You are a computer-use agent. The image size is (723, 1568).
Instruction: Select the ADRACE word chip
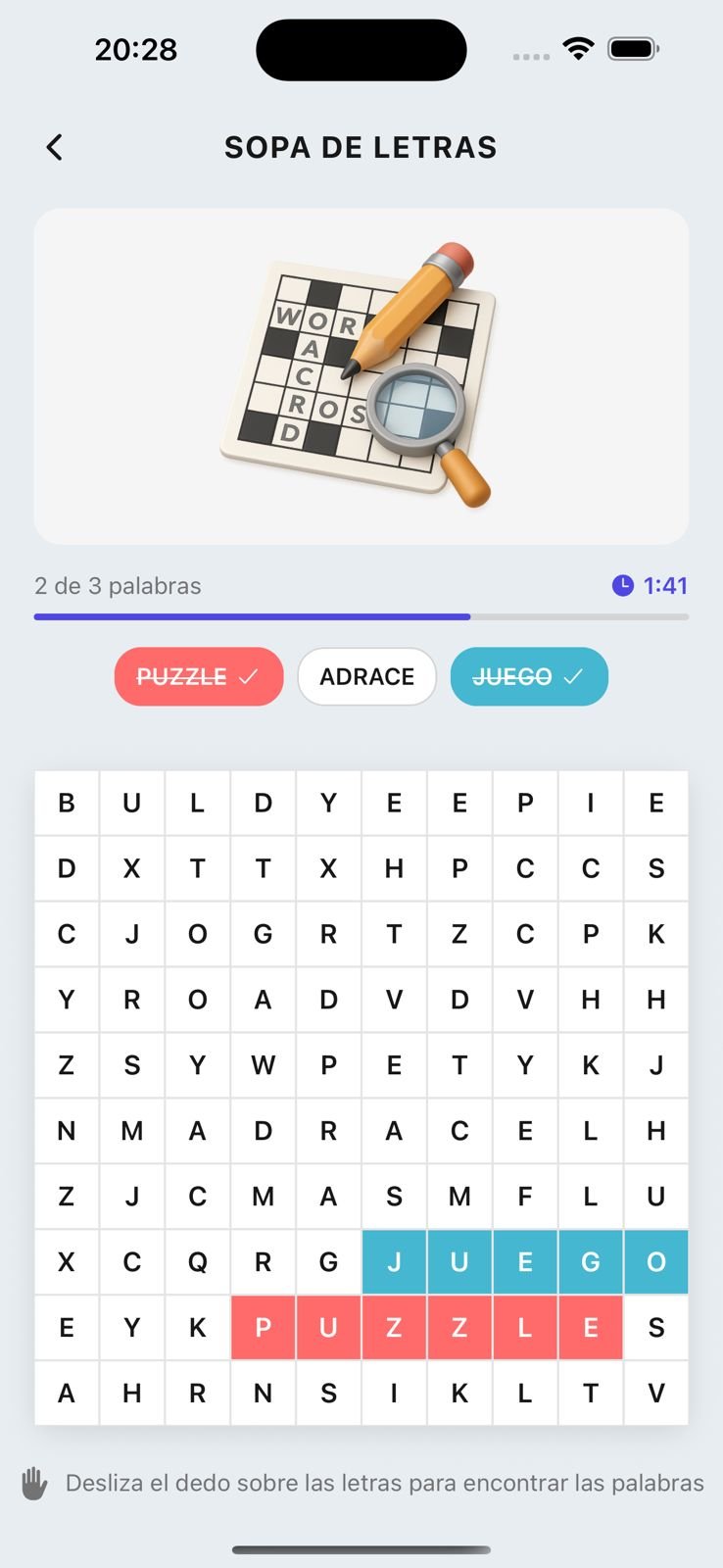366,676
